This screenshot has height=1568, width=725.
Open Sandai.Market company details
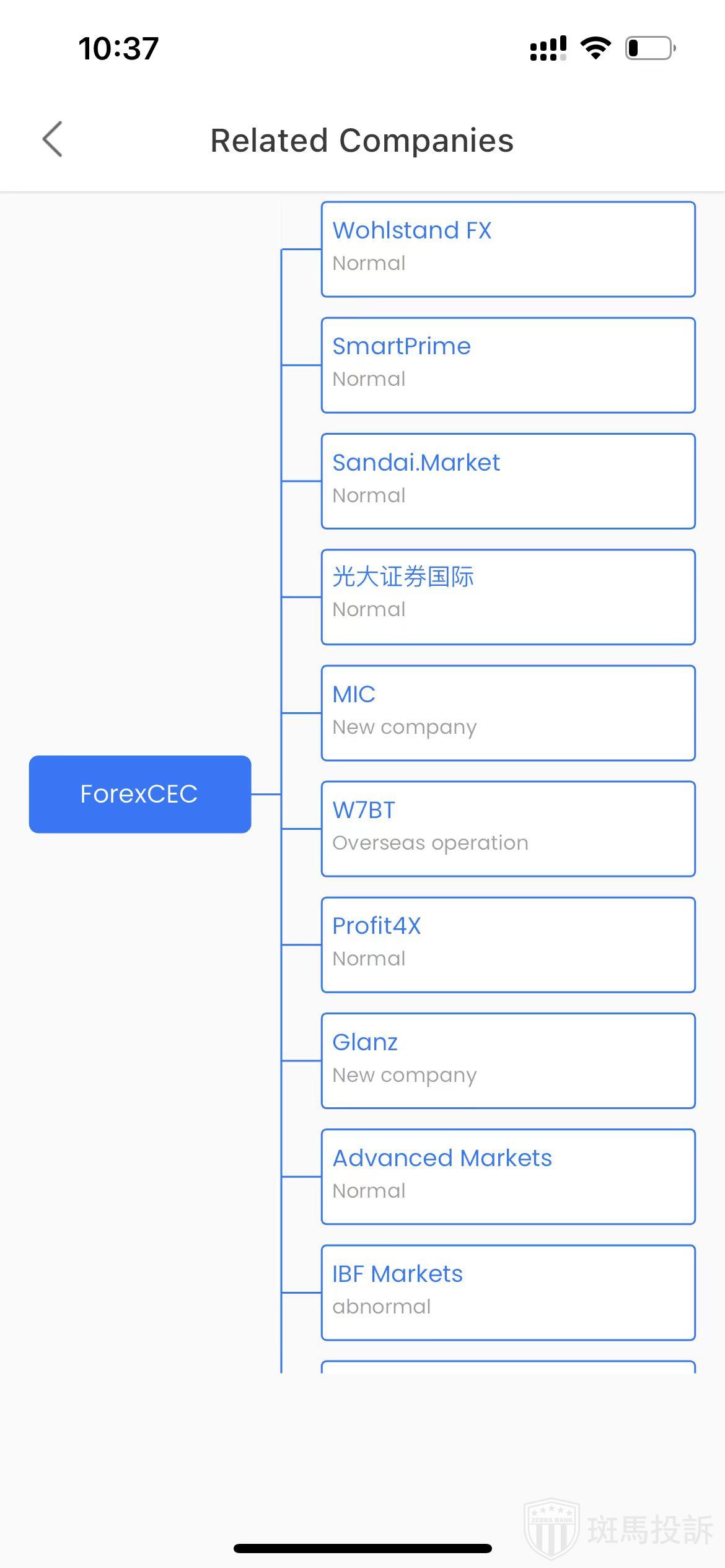507,481
